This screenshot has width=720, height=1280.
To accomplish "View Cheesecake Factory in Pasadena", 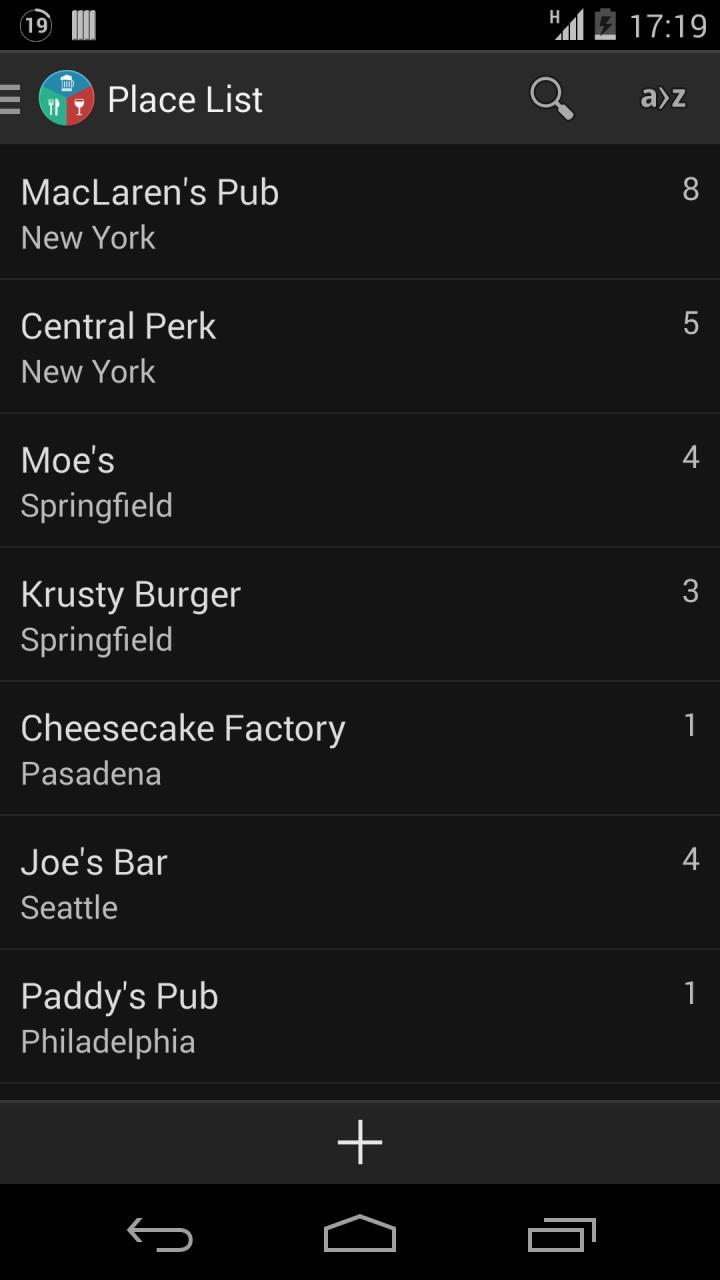I will click(360, 749).
